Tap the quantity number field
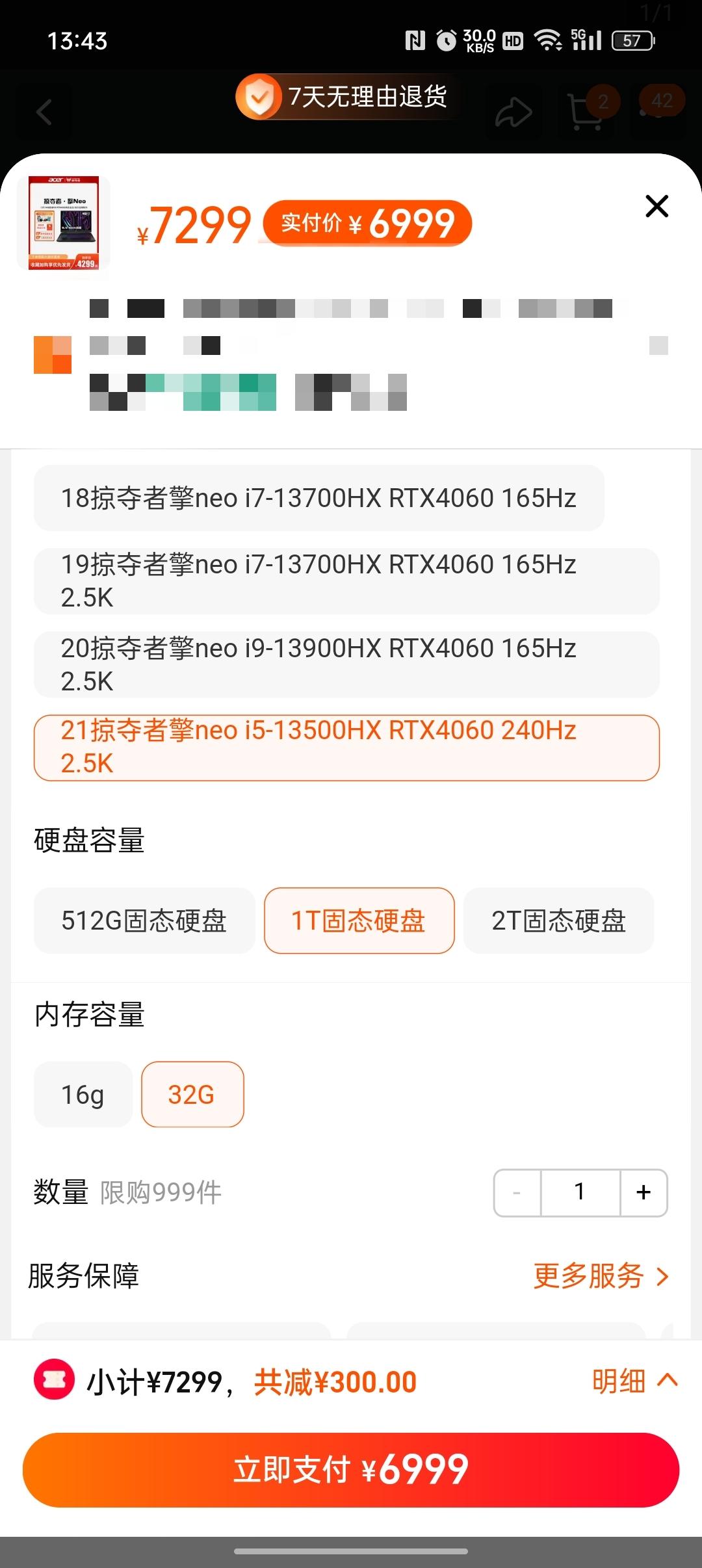The height and width of the screenshot is (1568, 702). click(580, 1192)
